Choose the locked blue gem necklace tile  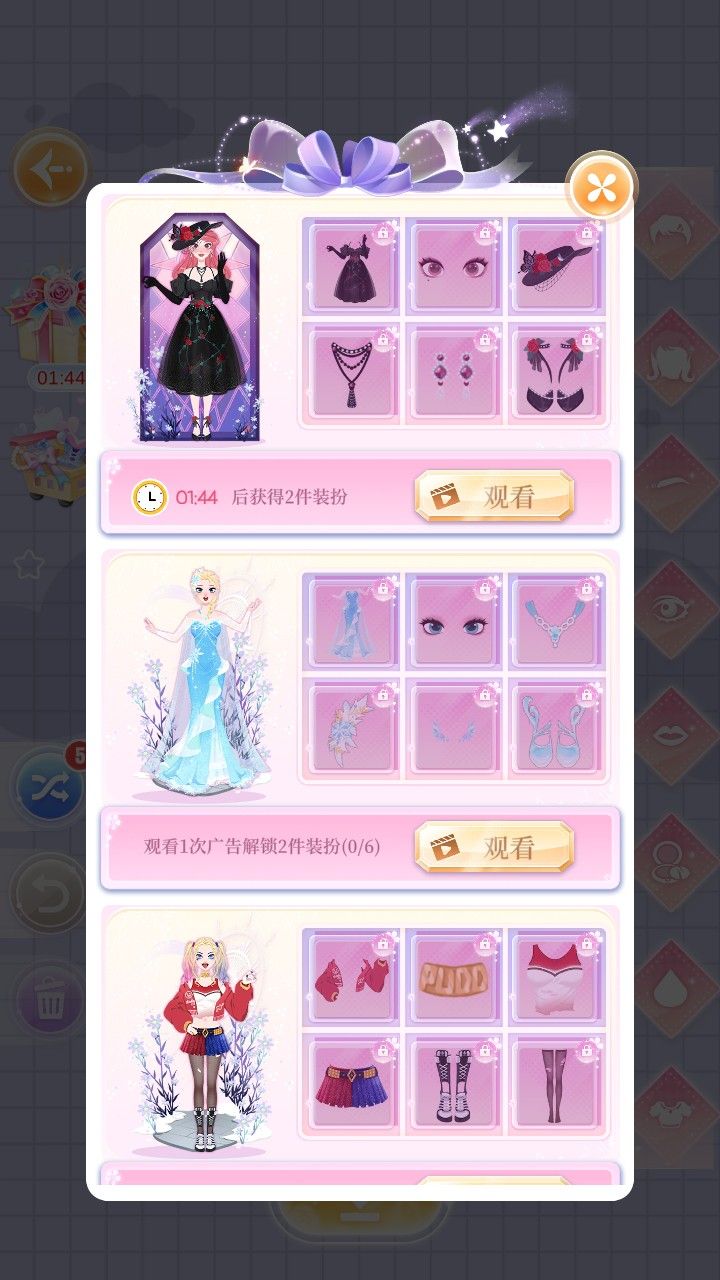556,622
